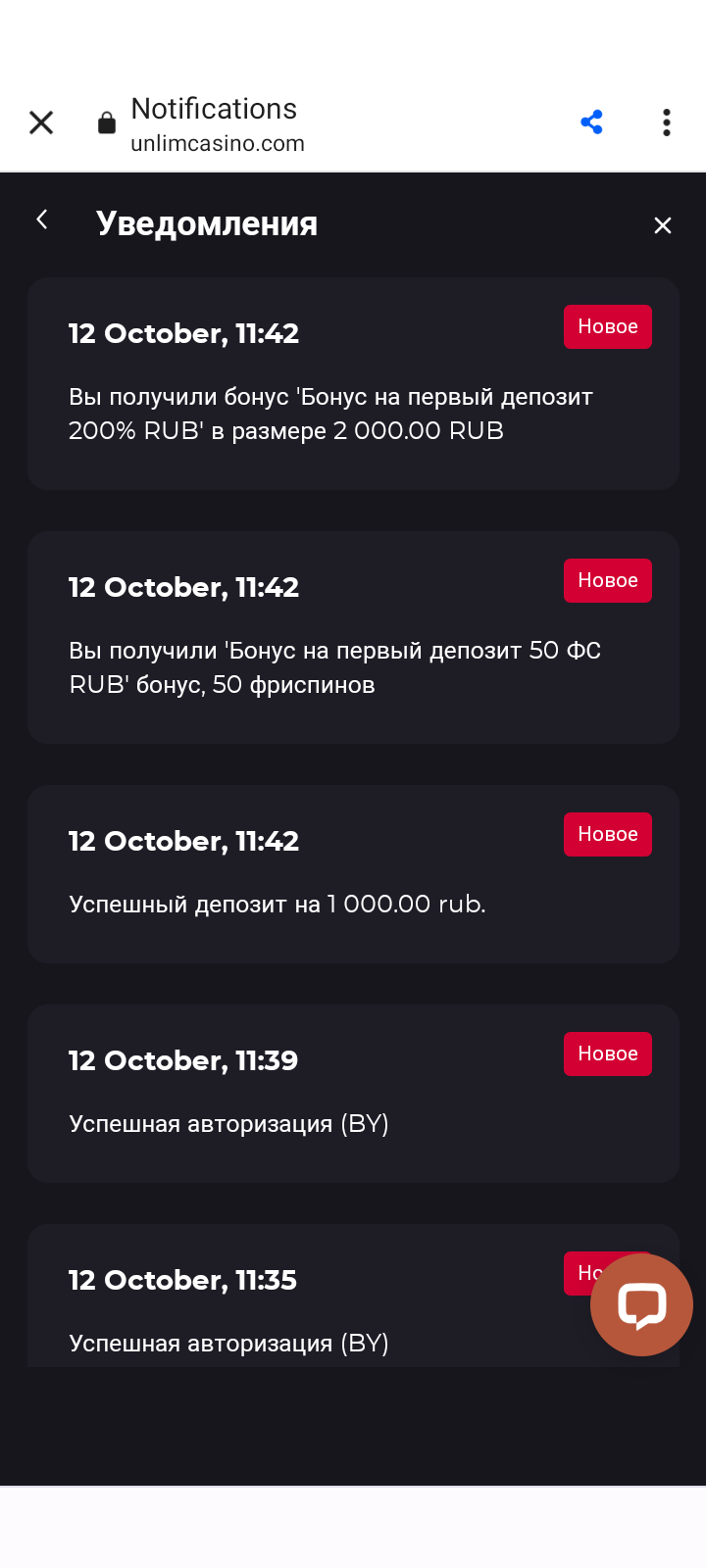Viewport: 706px width, 1568px height.
Task: Click the unlimcasino.com site label
Action: coord(218,142)
